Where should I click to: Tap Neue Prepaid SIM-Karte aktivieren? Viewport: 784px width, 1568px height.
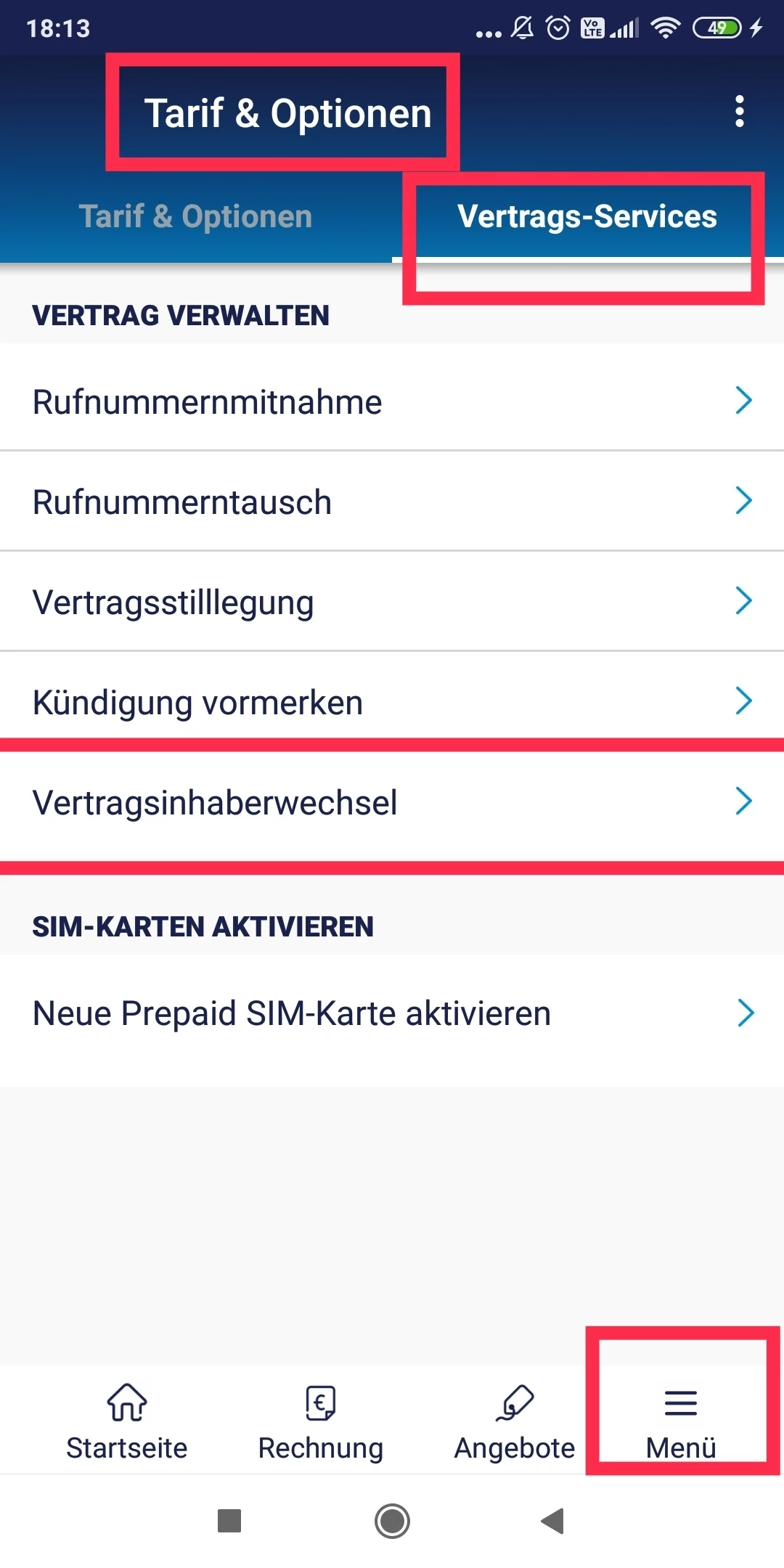click(x=392, y=1013)
